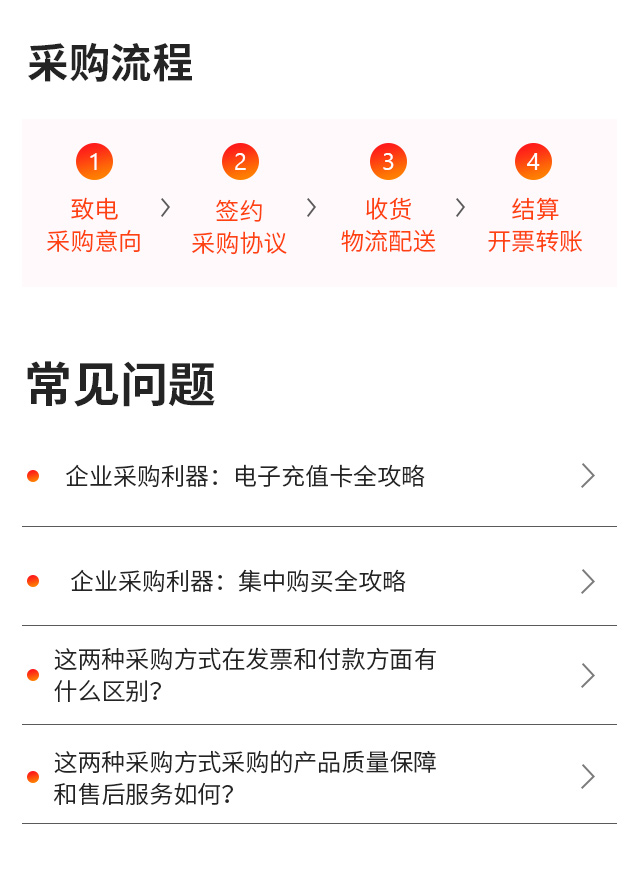Open 电子充值卡全攻略 FAQ row

pyautogui.click(x=245, y=476)
